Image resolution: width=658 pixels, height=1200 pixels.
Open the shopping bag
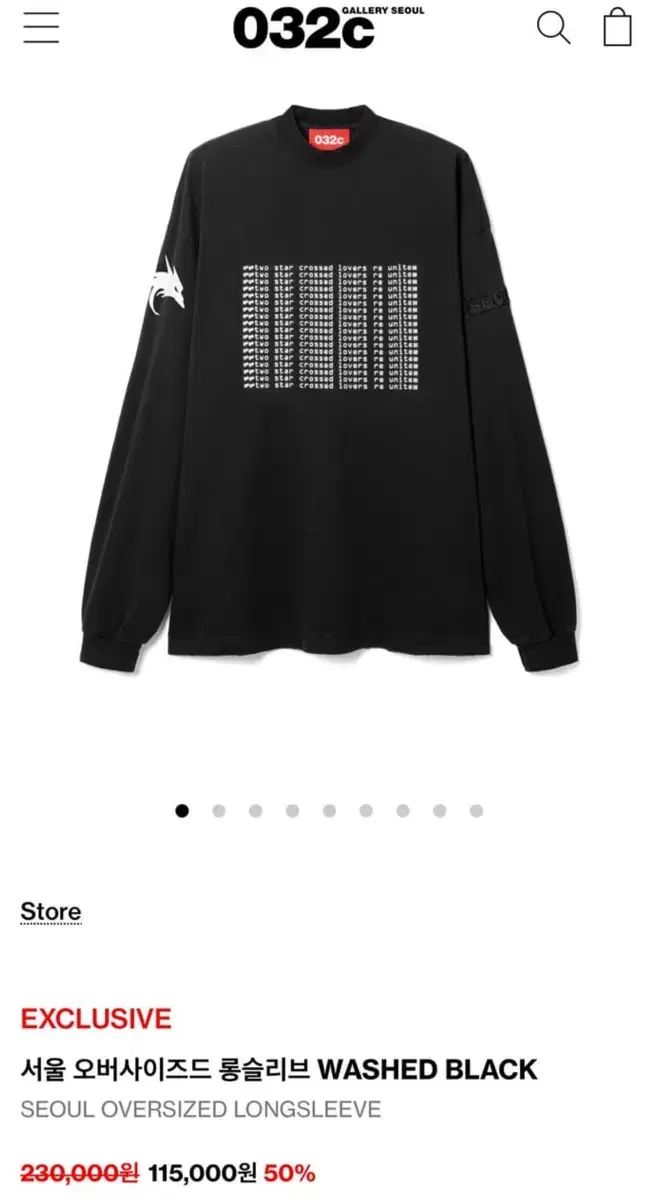coord(617,27)
